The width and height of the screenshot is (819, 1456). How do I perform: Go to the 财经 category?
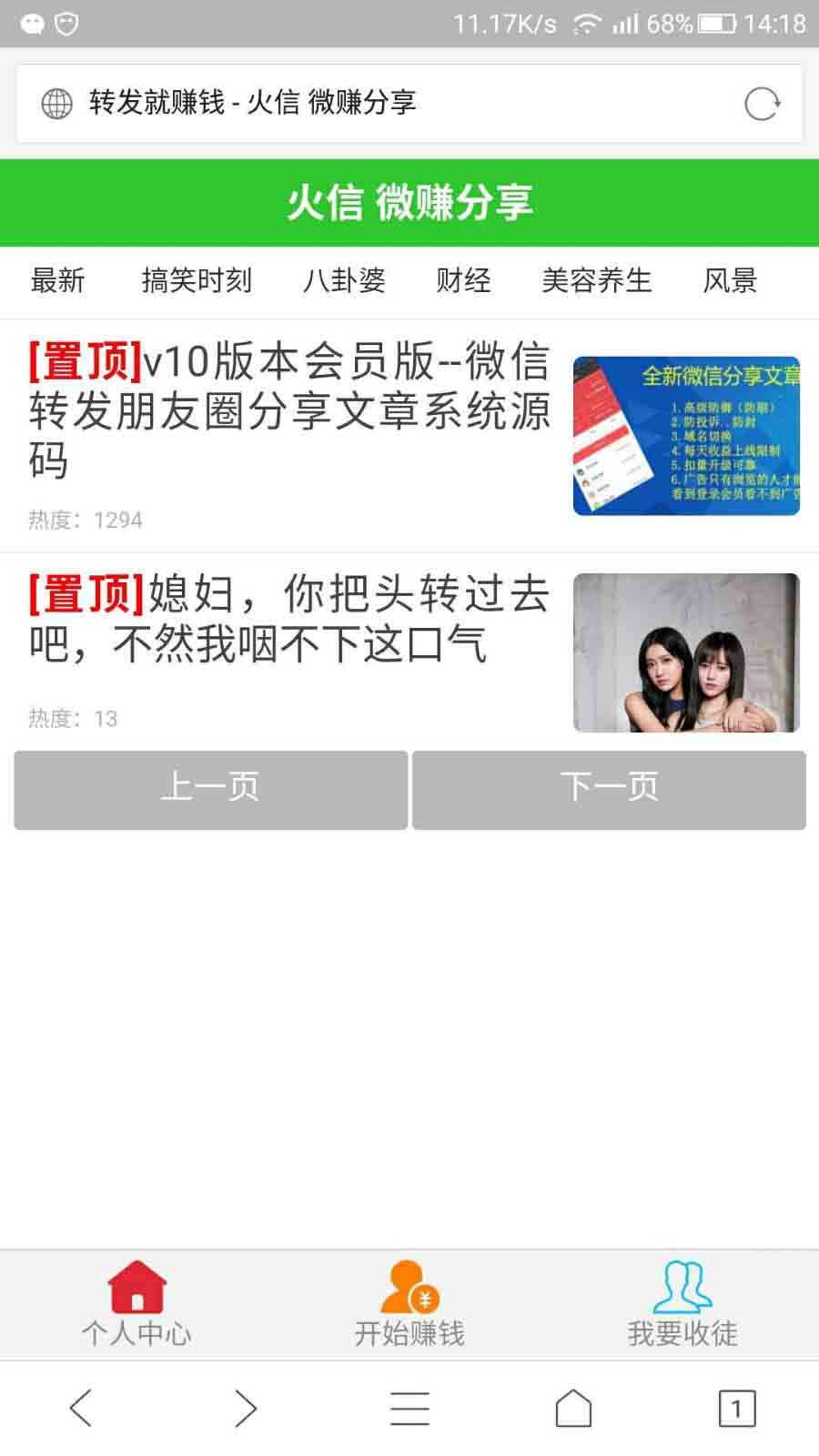(x=463, y=280)
